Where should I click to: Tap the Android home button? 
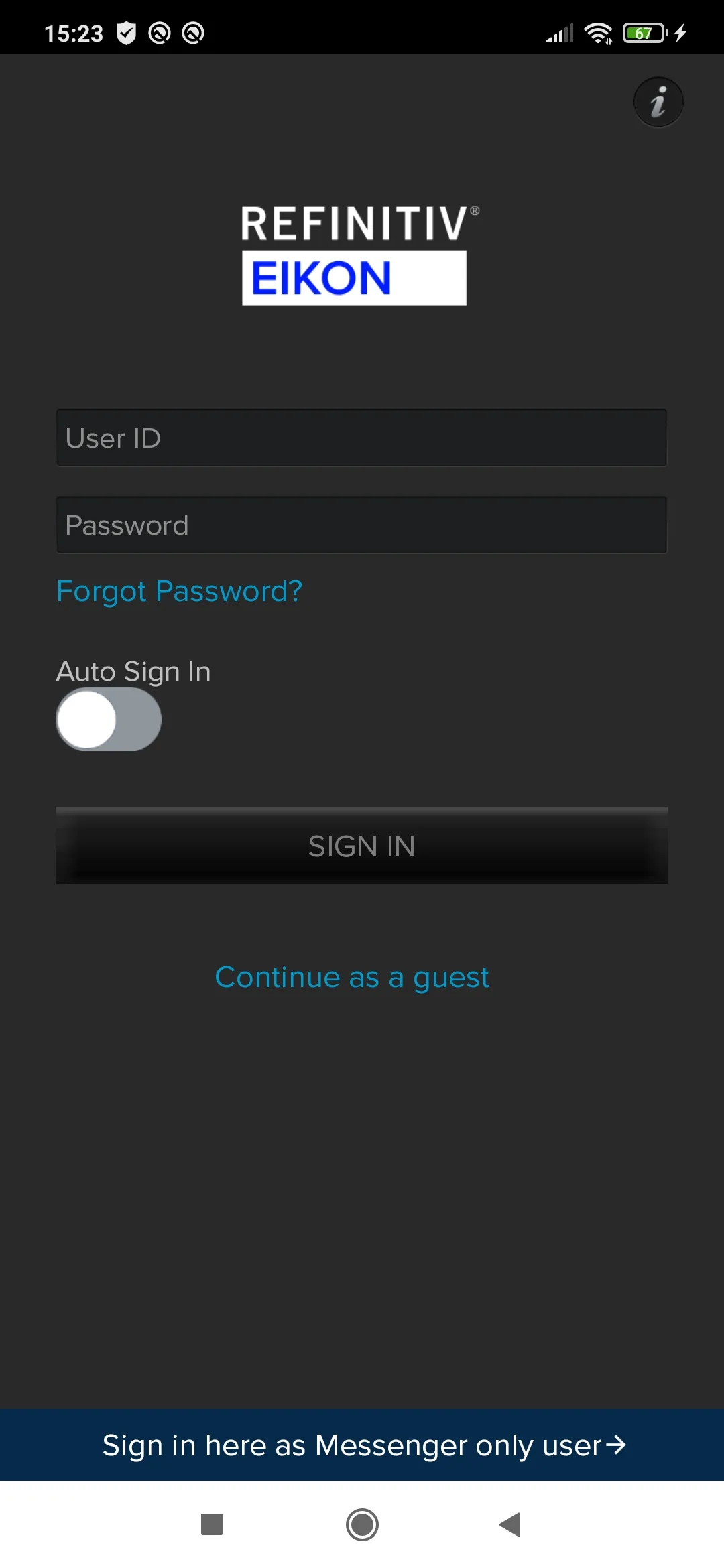(362, 1526)
